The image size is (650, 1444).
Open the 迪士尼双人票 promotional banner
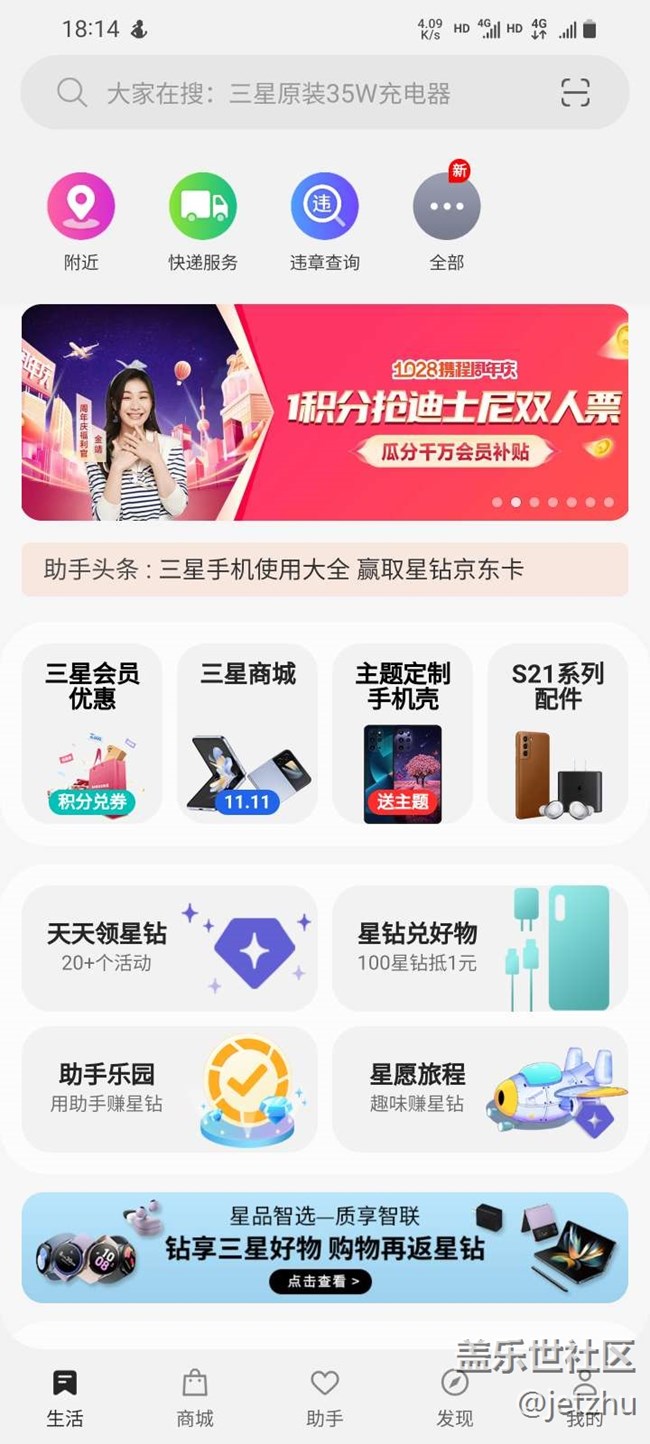325,412
